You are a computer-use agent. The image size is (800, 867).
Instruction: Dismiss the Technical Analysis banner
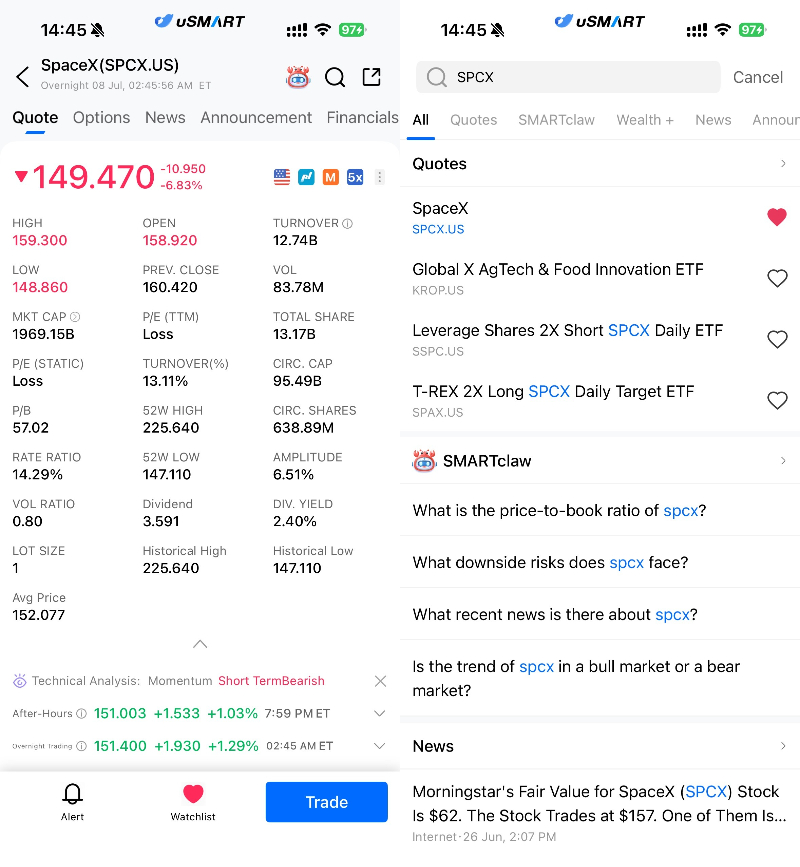[380, 681]
